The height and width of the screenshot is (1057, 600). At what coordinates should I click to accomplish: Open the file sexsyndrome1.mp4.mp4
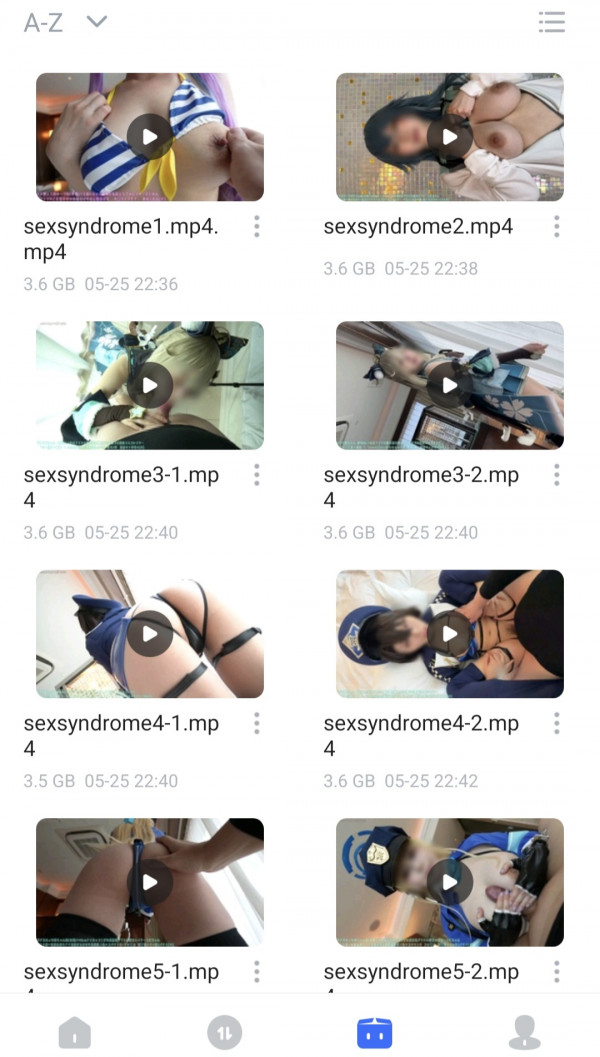pos(150,137)
